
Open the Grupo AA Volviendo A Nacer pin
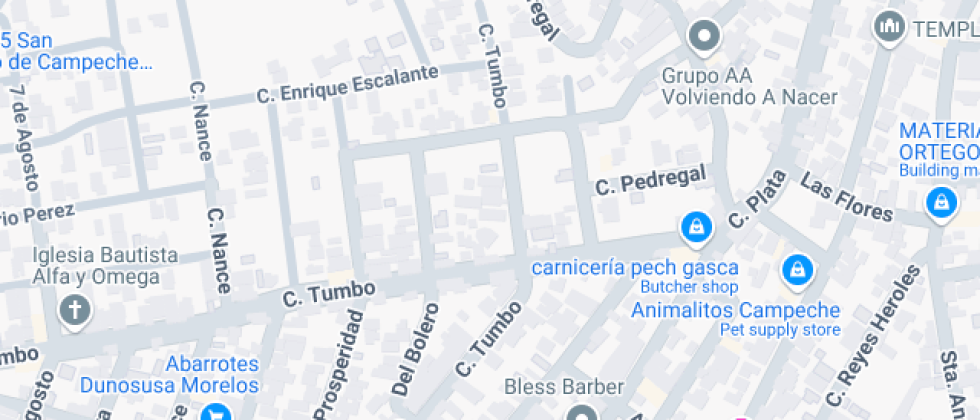pyautogui.click(x=704, y=38)
